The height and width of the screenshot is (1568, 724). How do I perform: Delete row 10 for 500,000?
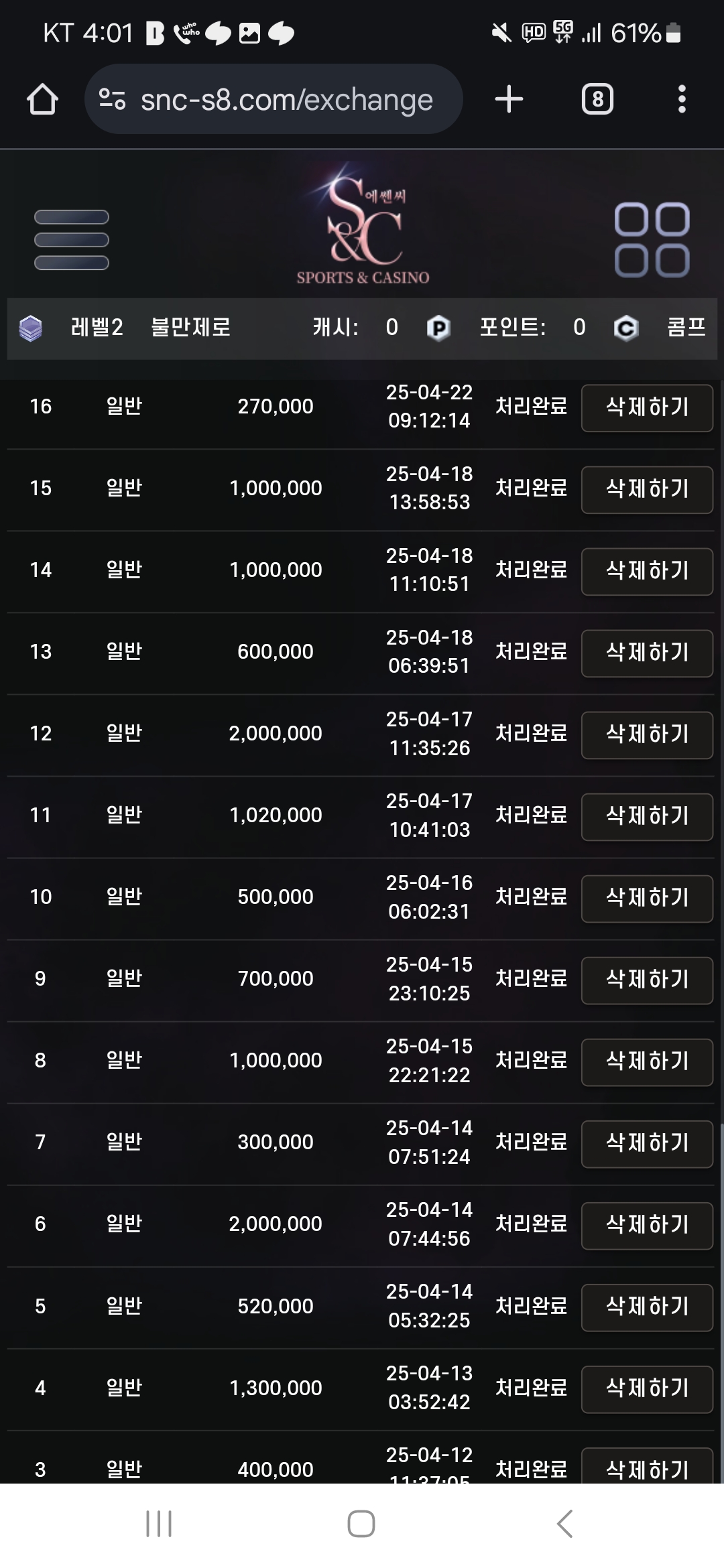click(647, 898)
